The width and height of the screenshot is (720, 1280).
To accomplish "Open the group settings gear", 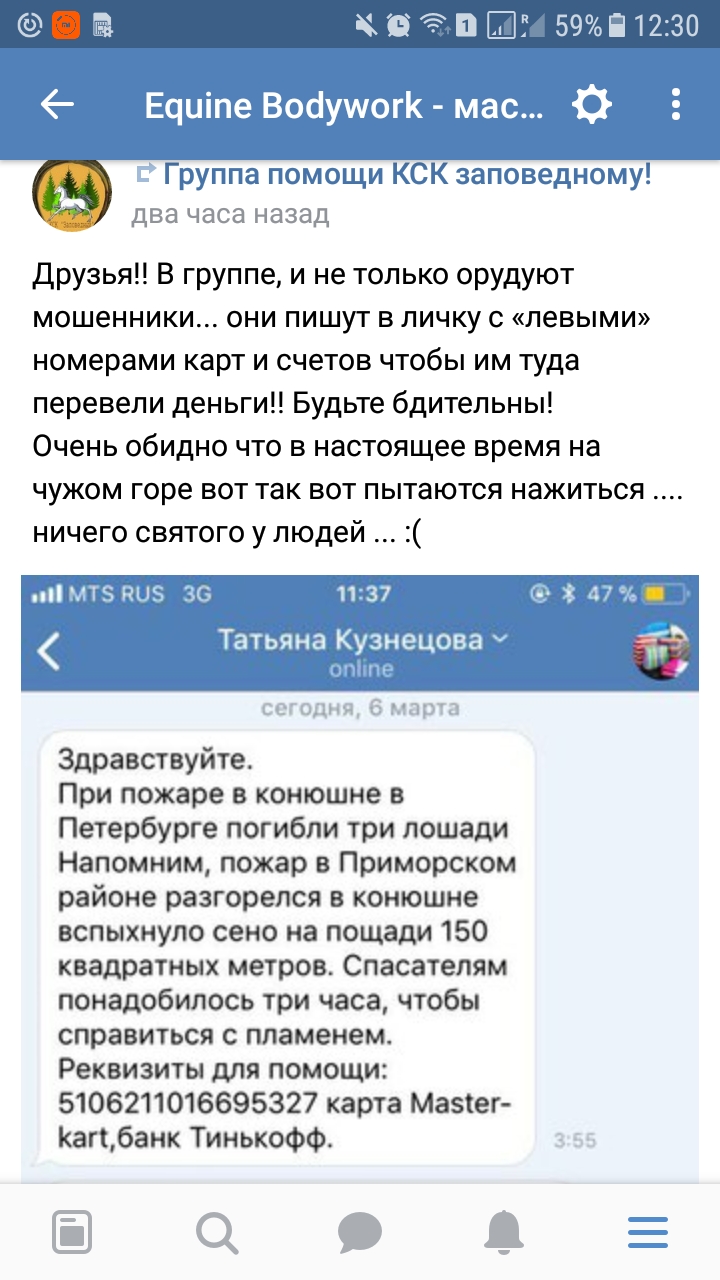I will (x=590, y=105).
